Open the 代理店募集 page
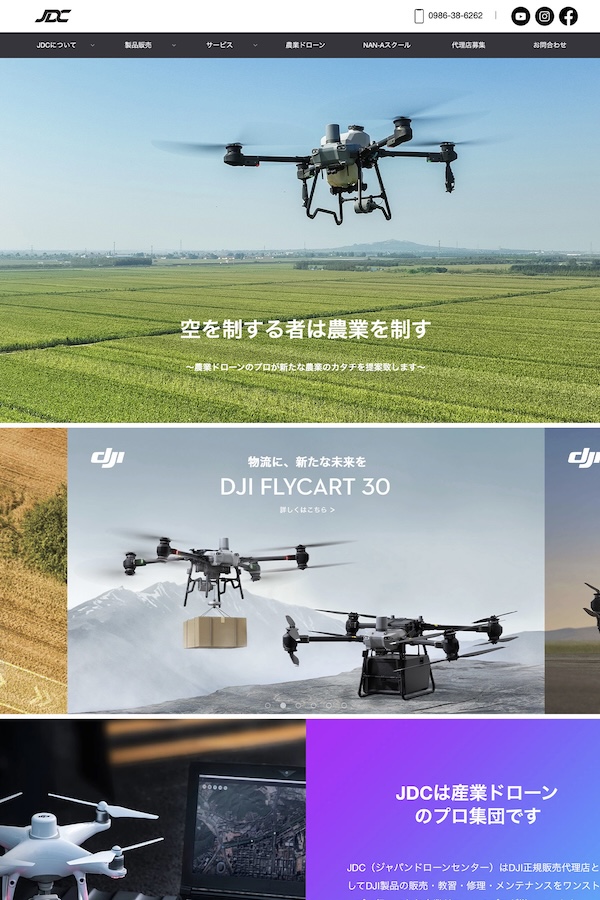The image size is (600, 900). pyautogui.click(x=468, y=45)
